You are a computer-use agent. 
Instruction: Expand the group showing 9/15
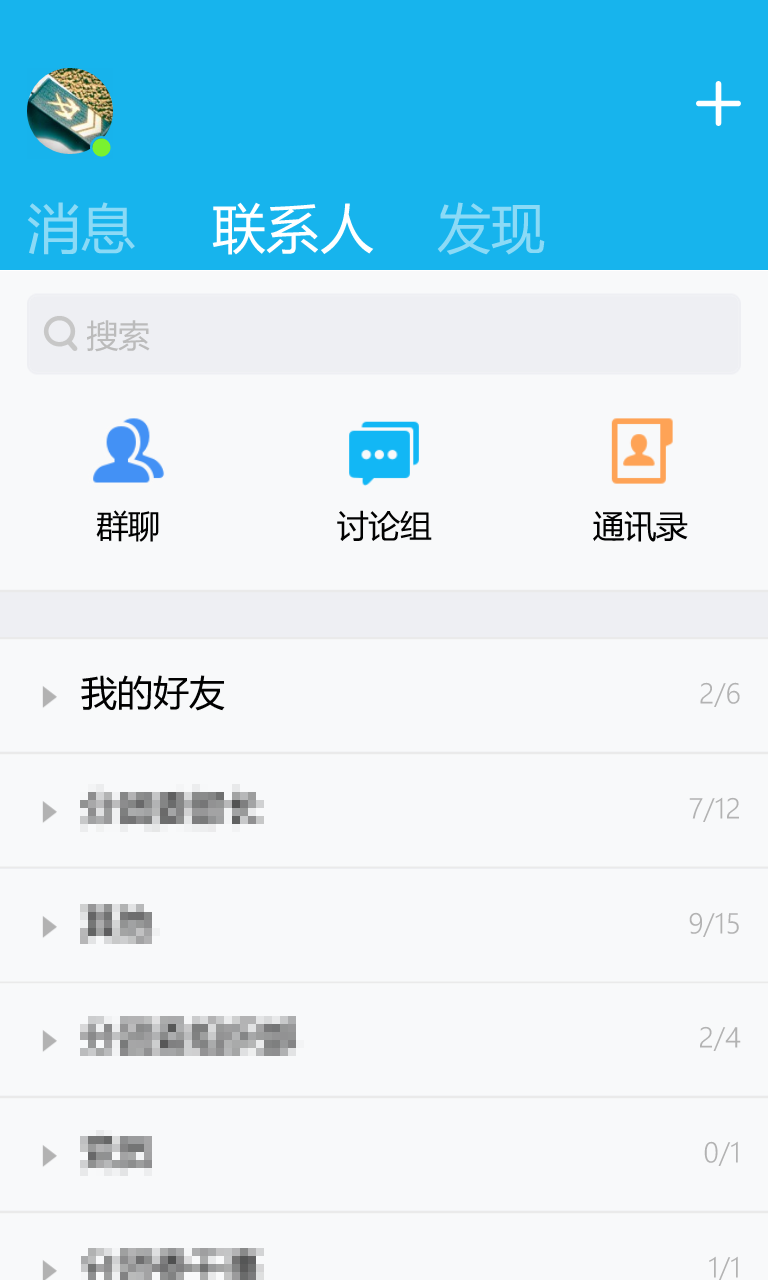click(384, 925)
